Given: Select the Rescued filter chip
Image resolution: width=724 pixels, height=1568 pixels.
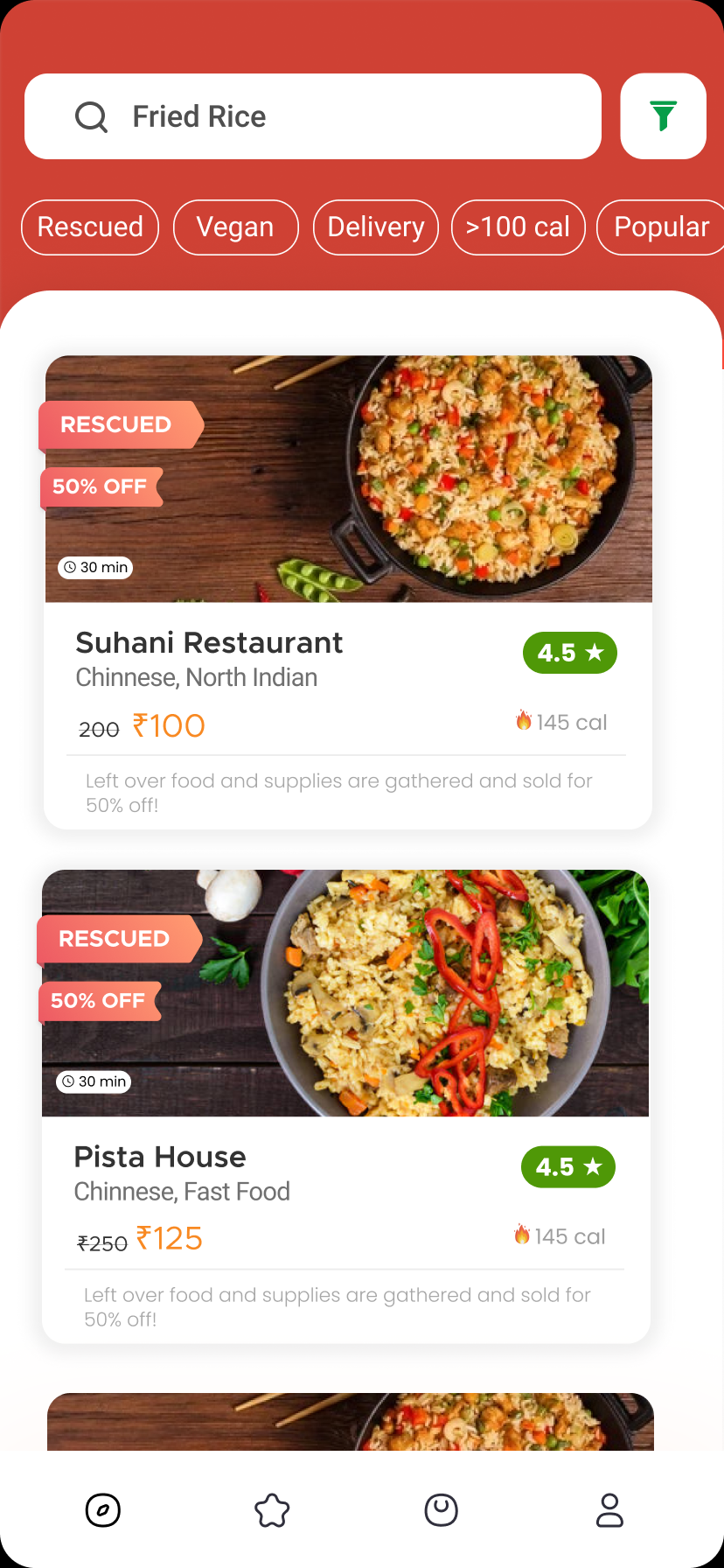Looking at the screenshot, I should pos(90,227).
